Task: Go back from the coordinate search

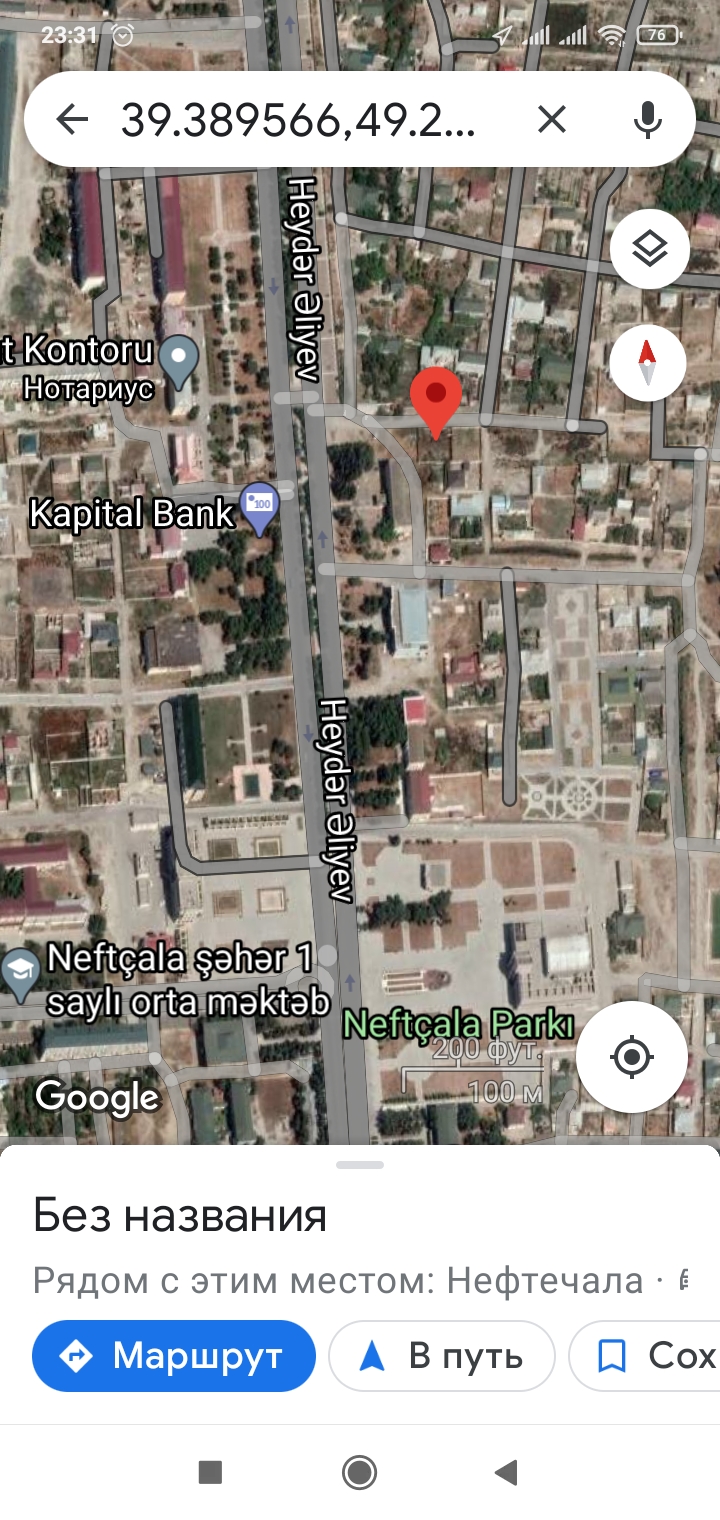Action: pyautogui.click(x=72, y=120)
